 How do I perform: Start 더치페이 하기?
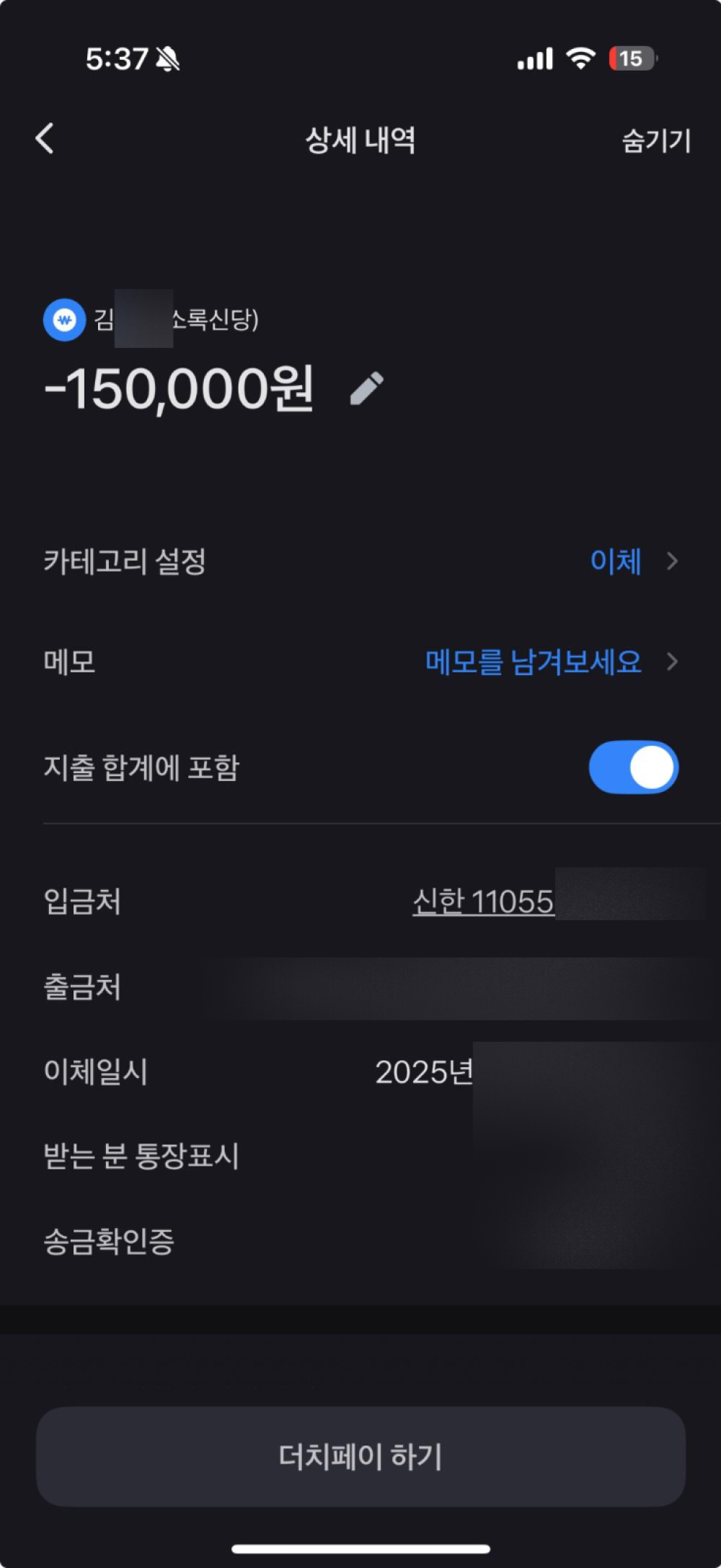coord(360,1456)
